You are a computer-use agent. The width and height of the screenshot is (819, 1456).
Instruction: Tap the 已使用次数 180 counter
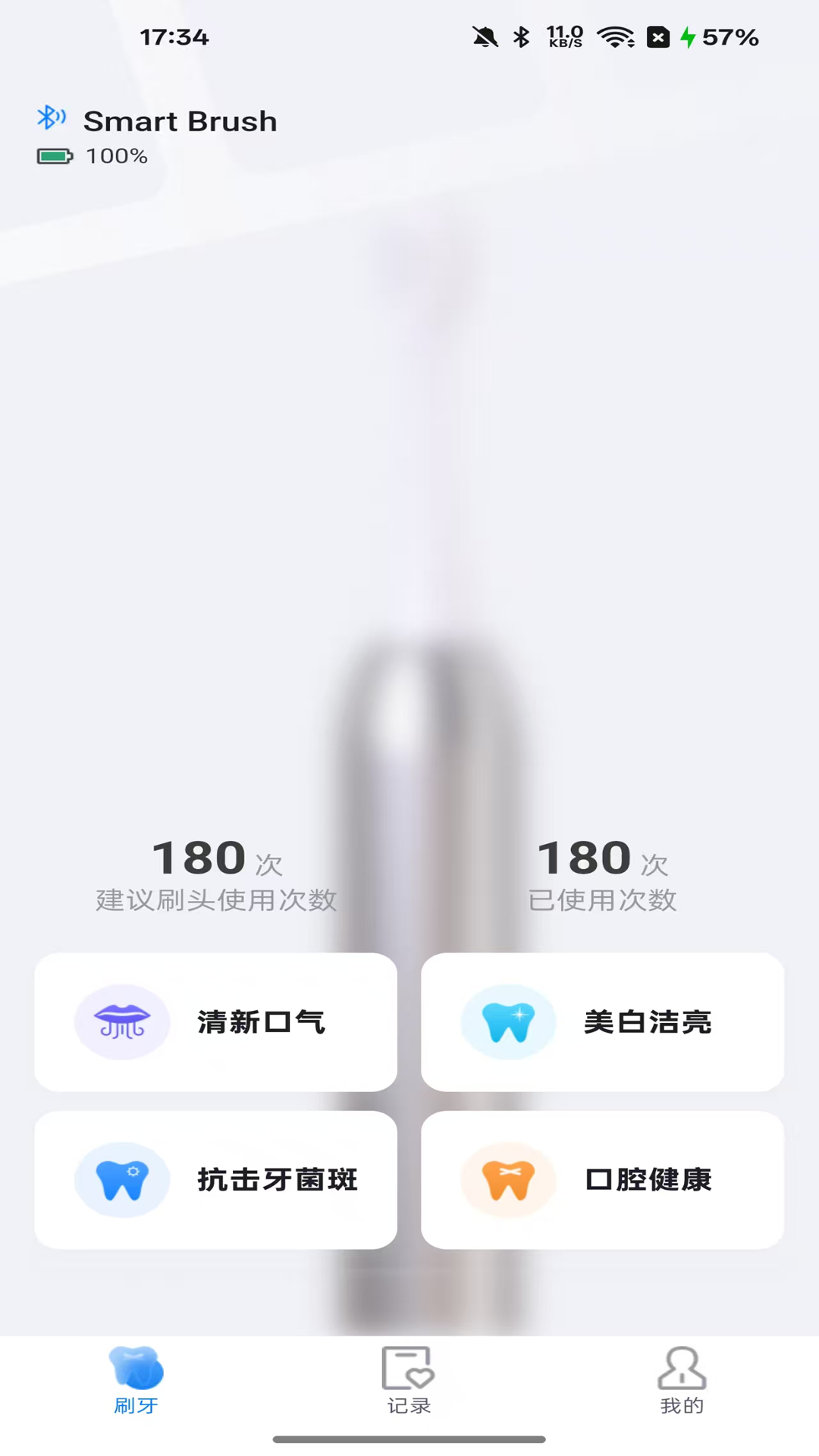pyautogui.click(x=601, y=872)
